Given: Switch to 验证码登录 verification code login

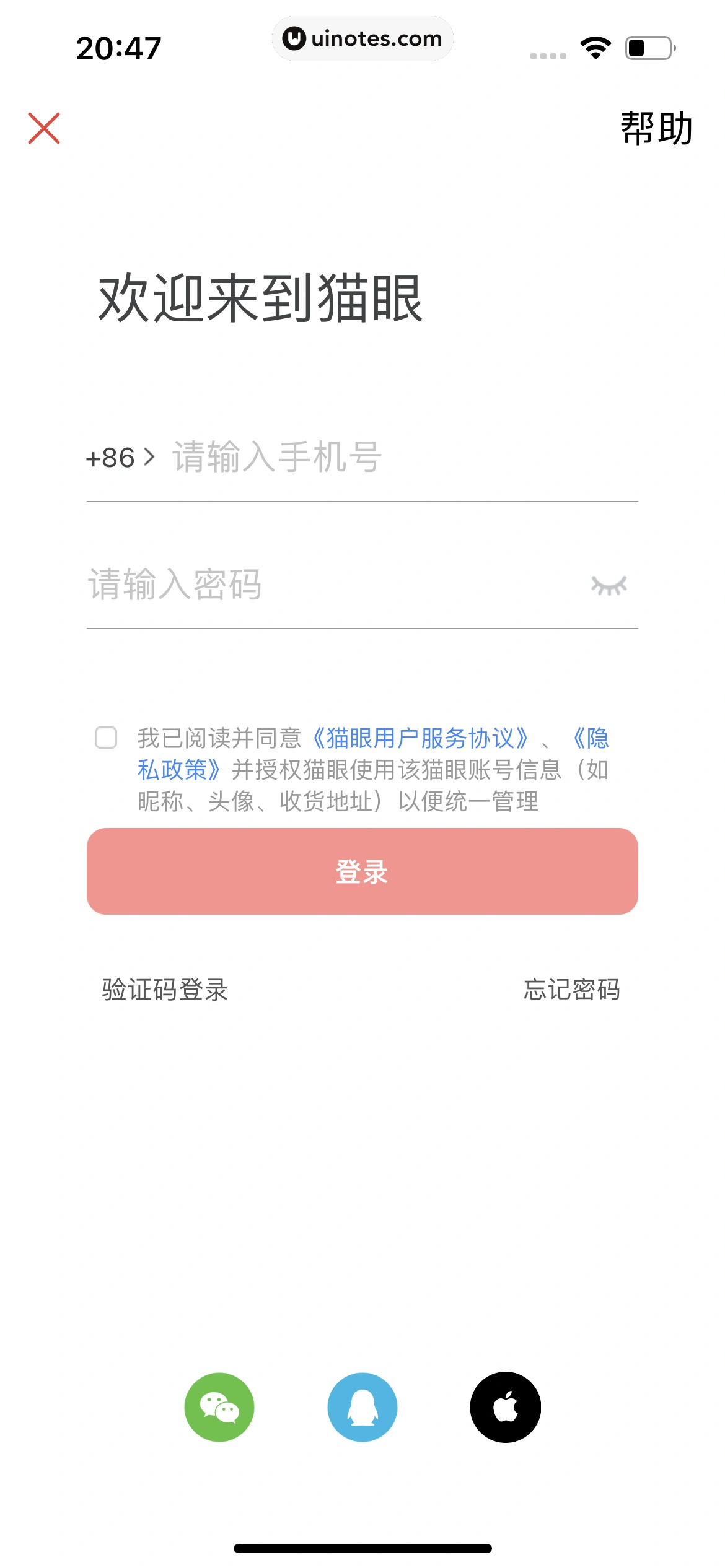Looking at the screenshot, I should pos(165,990).
